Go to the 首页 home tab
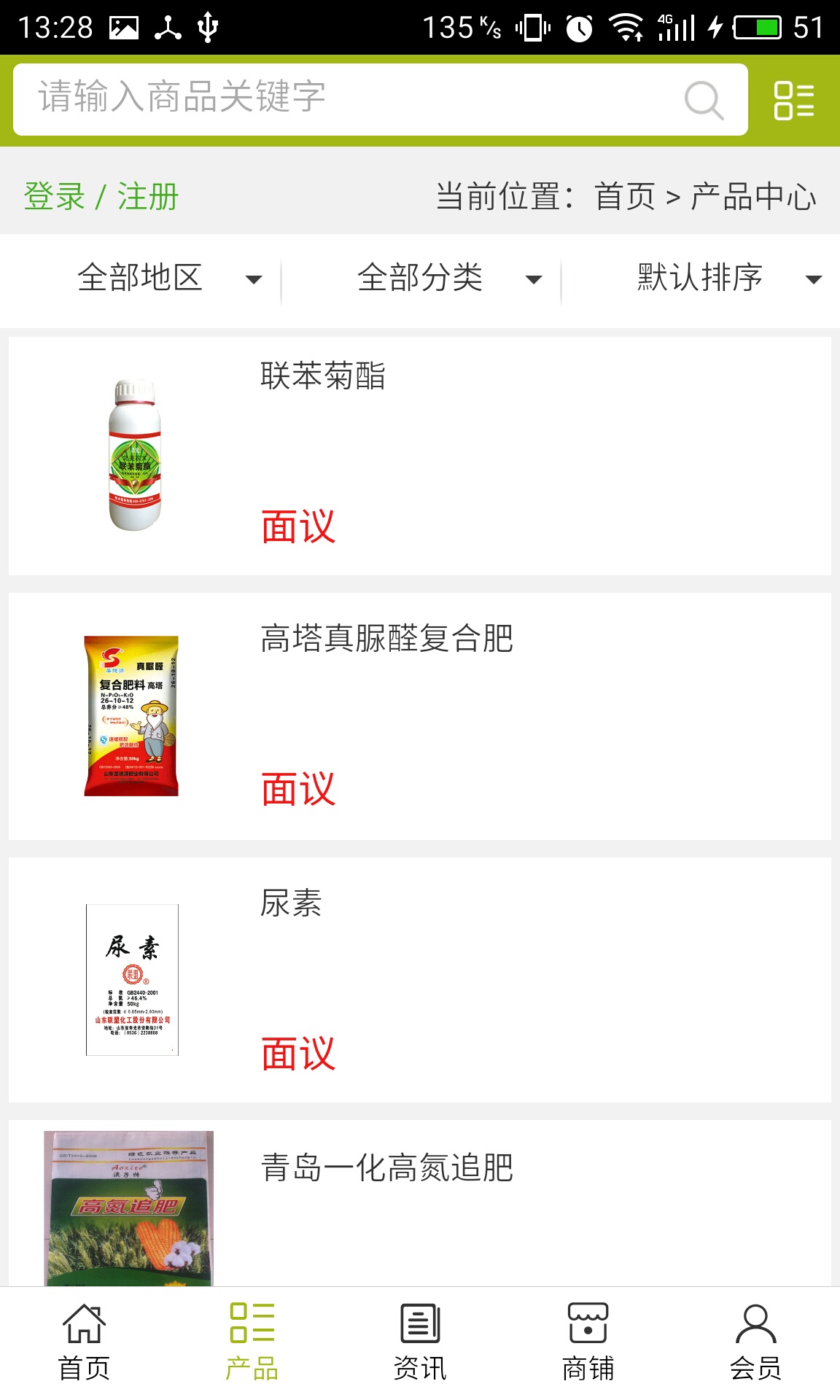Viewport: 840px width, 1400px height. tap(84, 1343)
